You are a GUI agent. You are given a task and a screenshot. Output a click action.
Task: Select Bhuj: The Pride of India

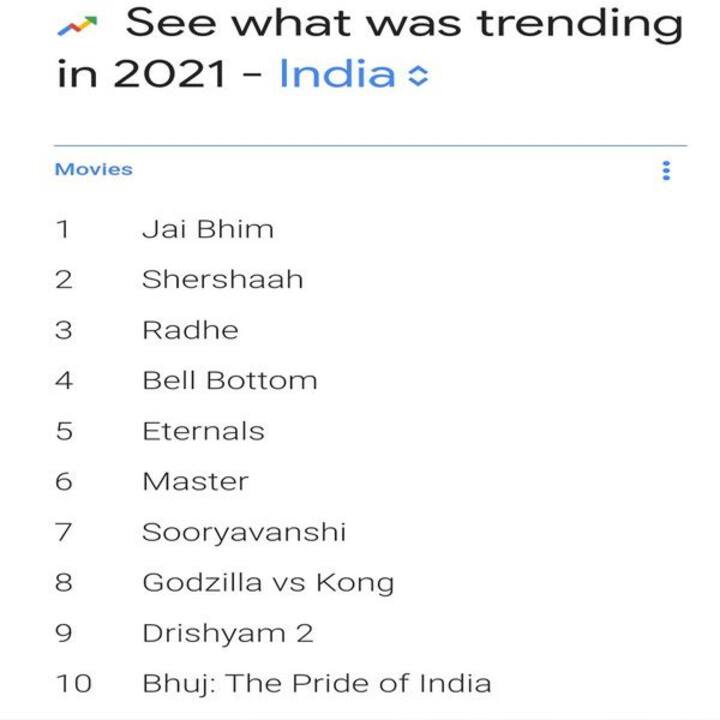316,684
